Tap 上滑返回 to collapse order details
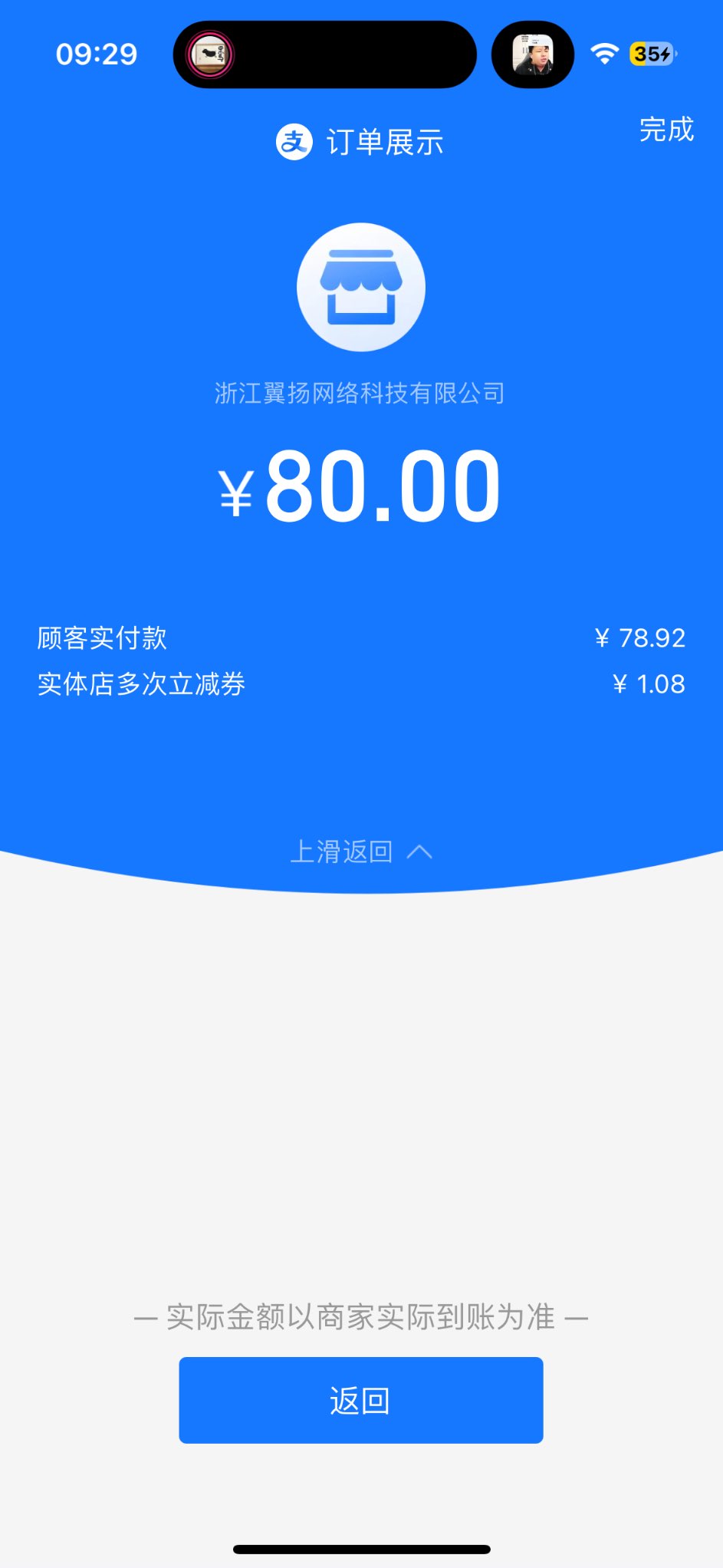This screenshot has width=723, height=1568. (360, 852)
